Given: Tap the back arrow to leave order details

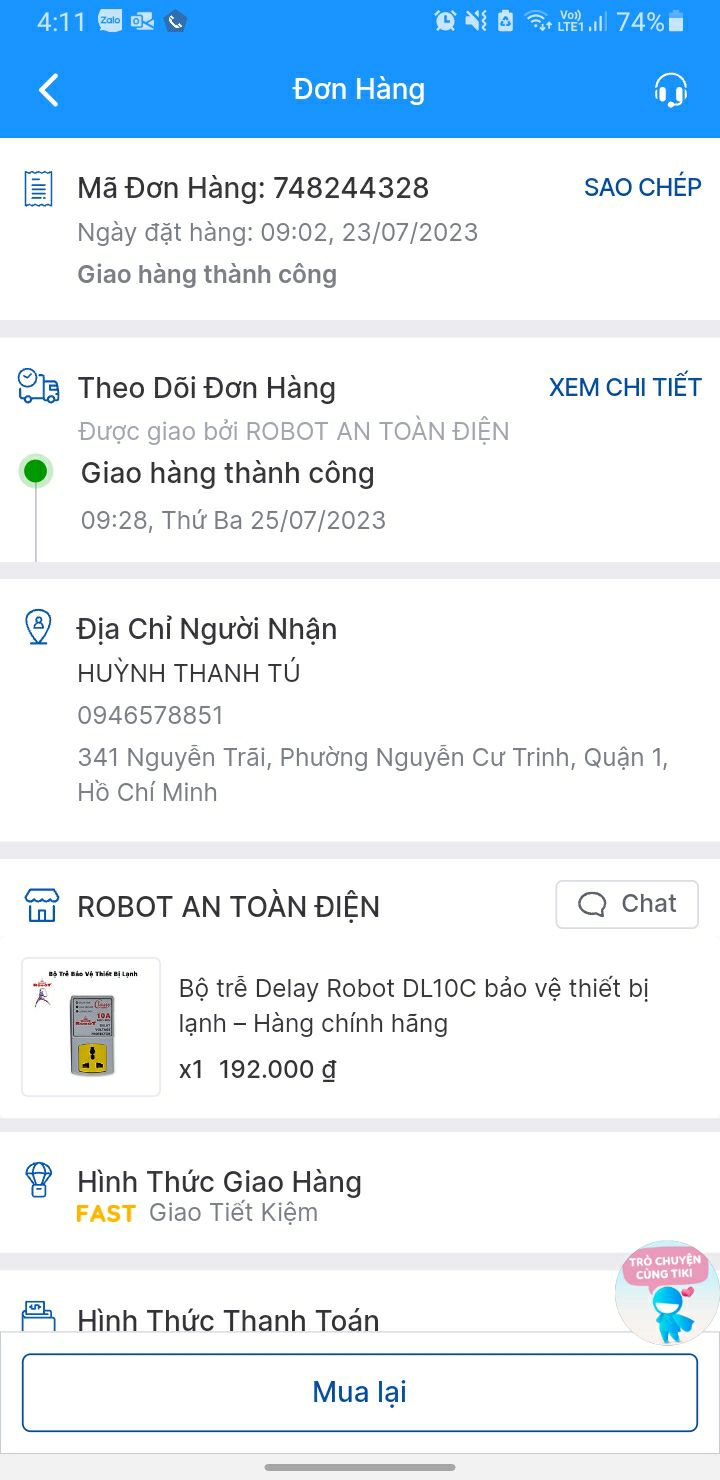Looking at the screenshot, I should 47,89.
